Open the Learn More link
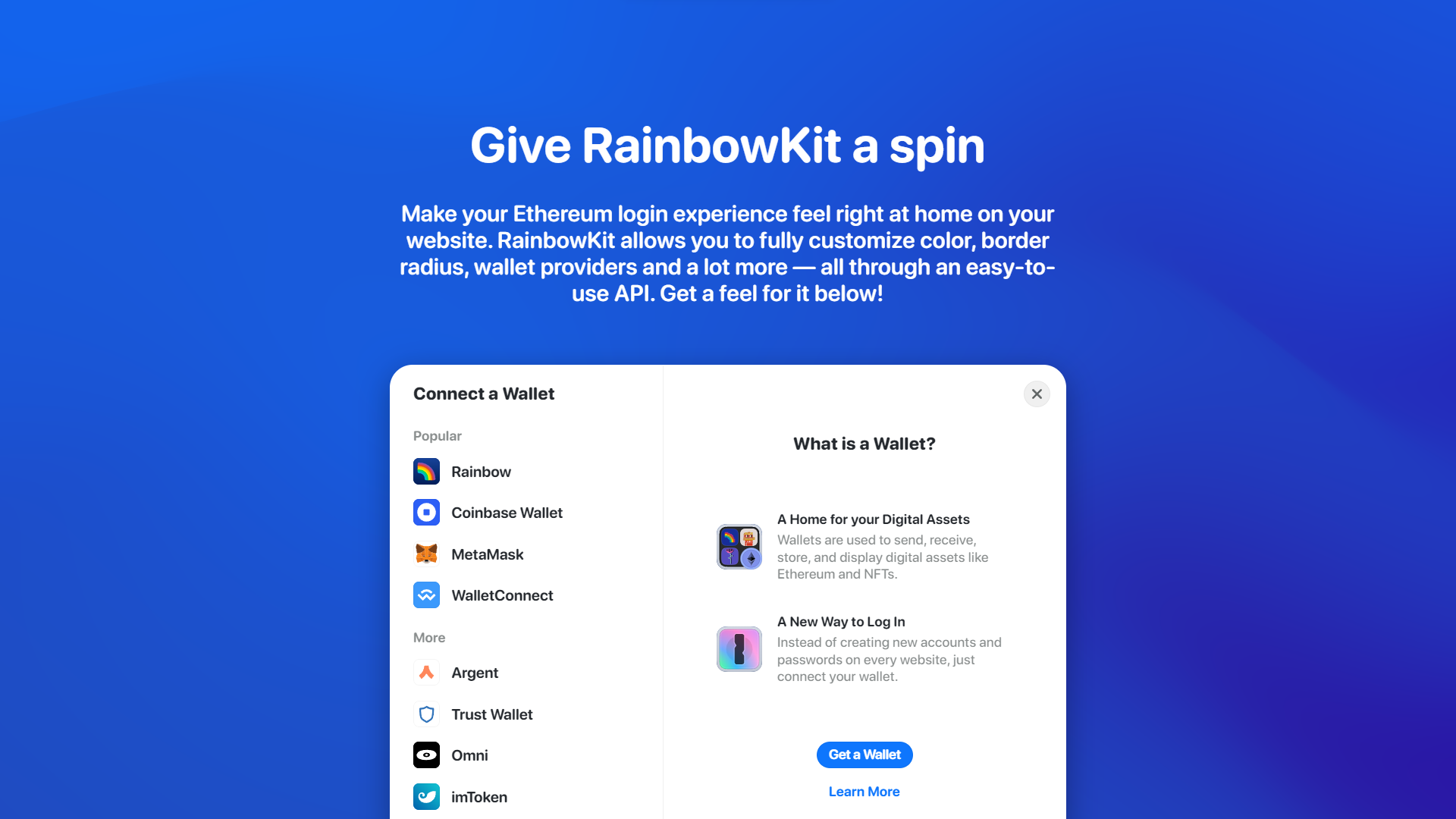This screenshot has height=819, width=1456. pyautogui.click(x=864, y=791)
